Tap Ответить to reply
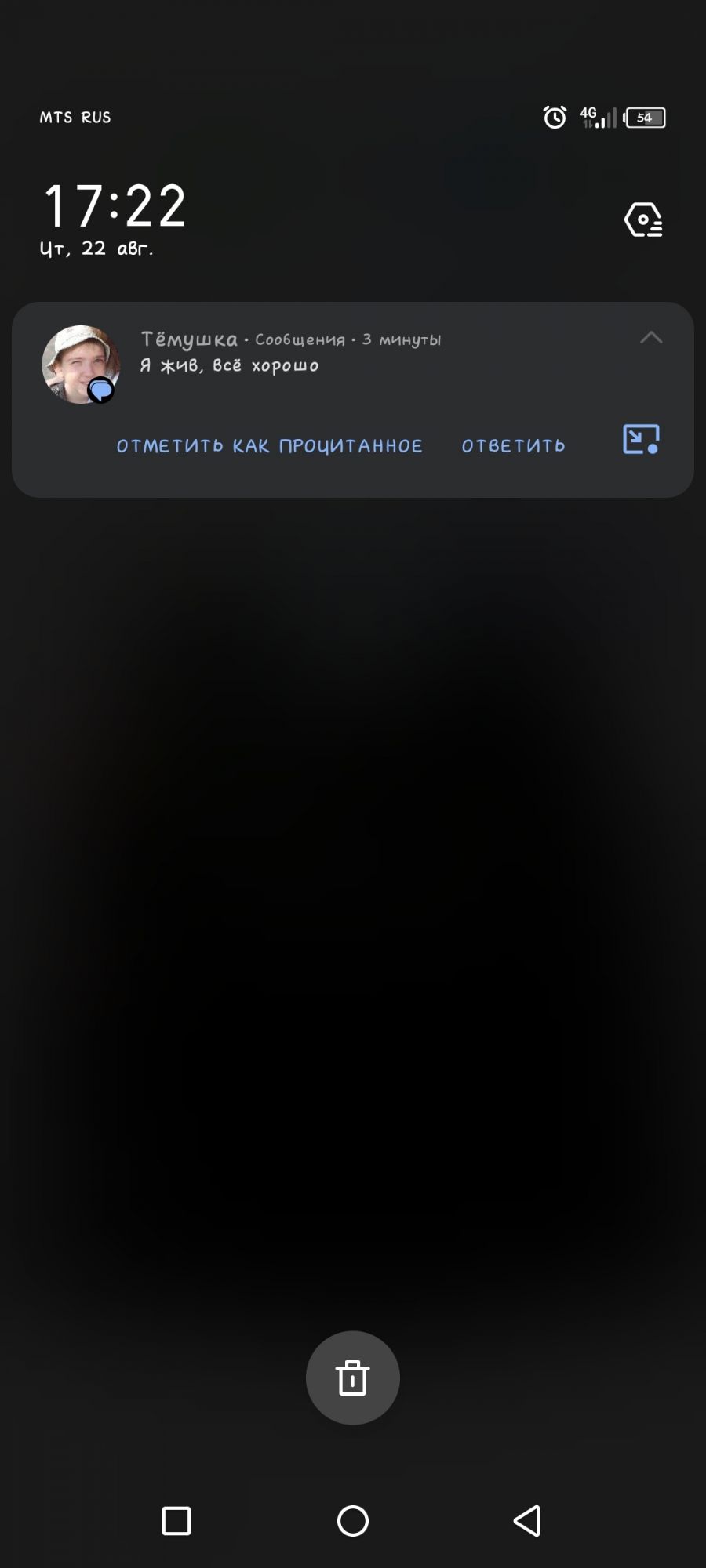Image resolution: width=706 pixels, height=1568 pixels. tap(513, 446)
